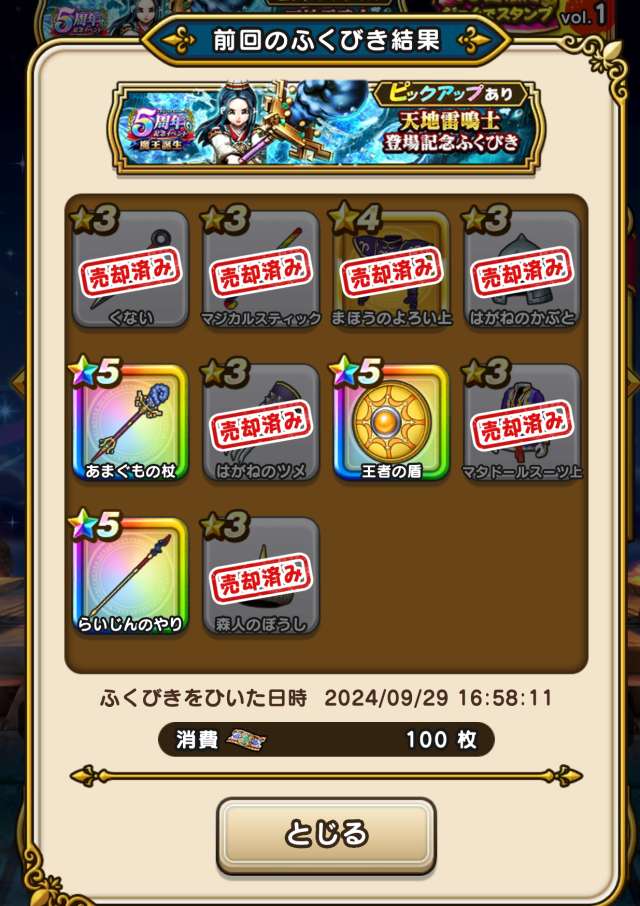This screenshot has height=906, width=640.
Task: Open the 王者の盾 item tile
Action: pyautogui.click(x=391, y=422)
